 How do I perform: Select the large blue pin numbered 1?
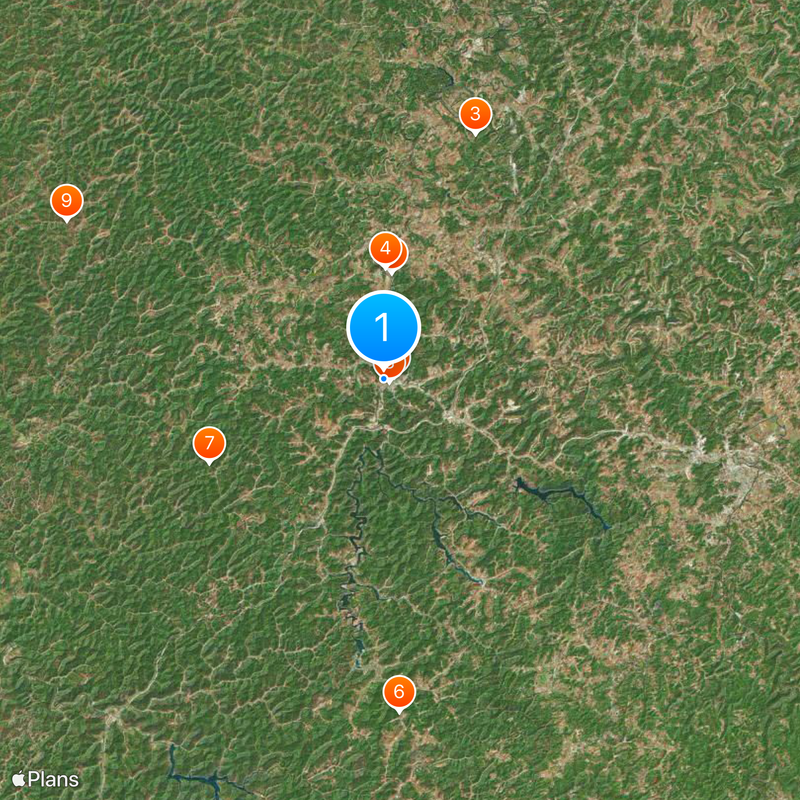[x=383, y=327]
